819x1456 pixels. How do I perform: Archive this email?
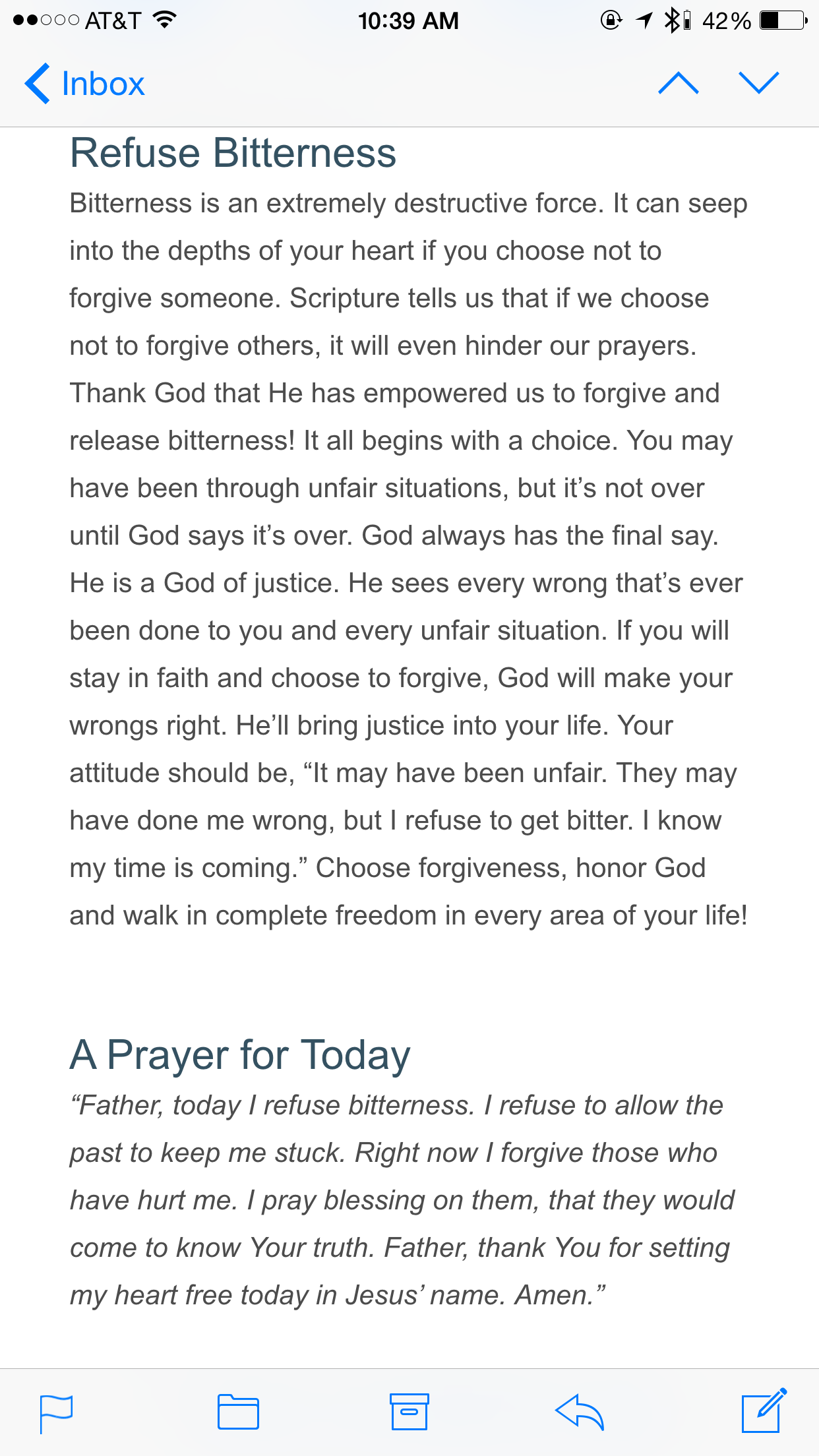tap(409, 1412)
